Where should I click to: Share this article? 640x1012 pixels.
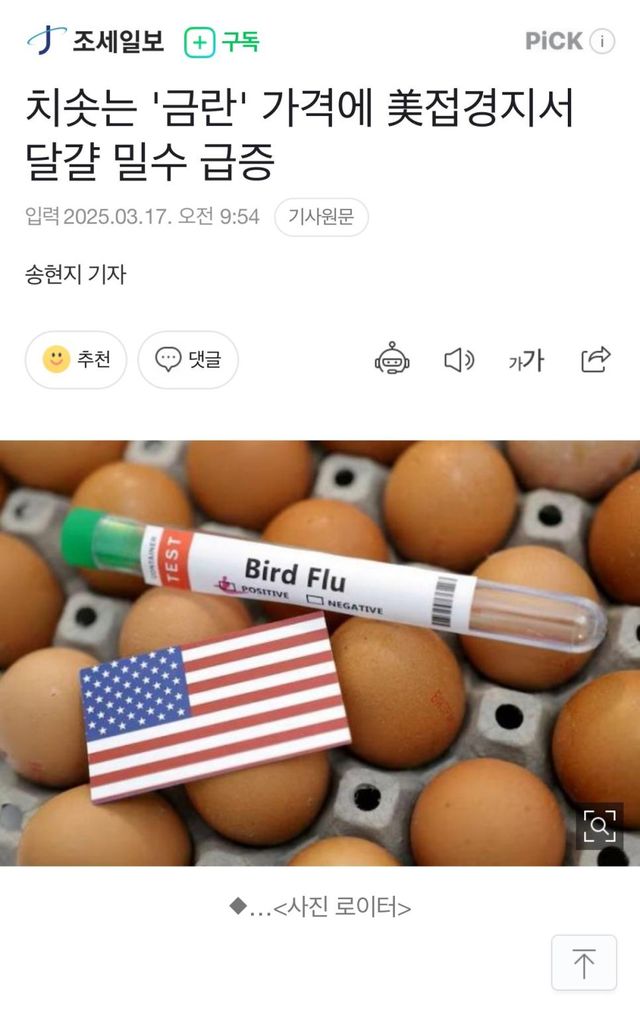(596, 359)
